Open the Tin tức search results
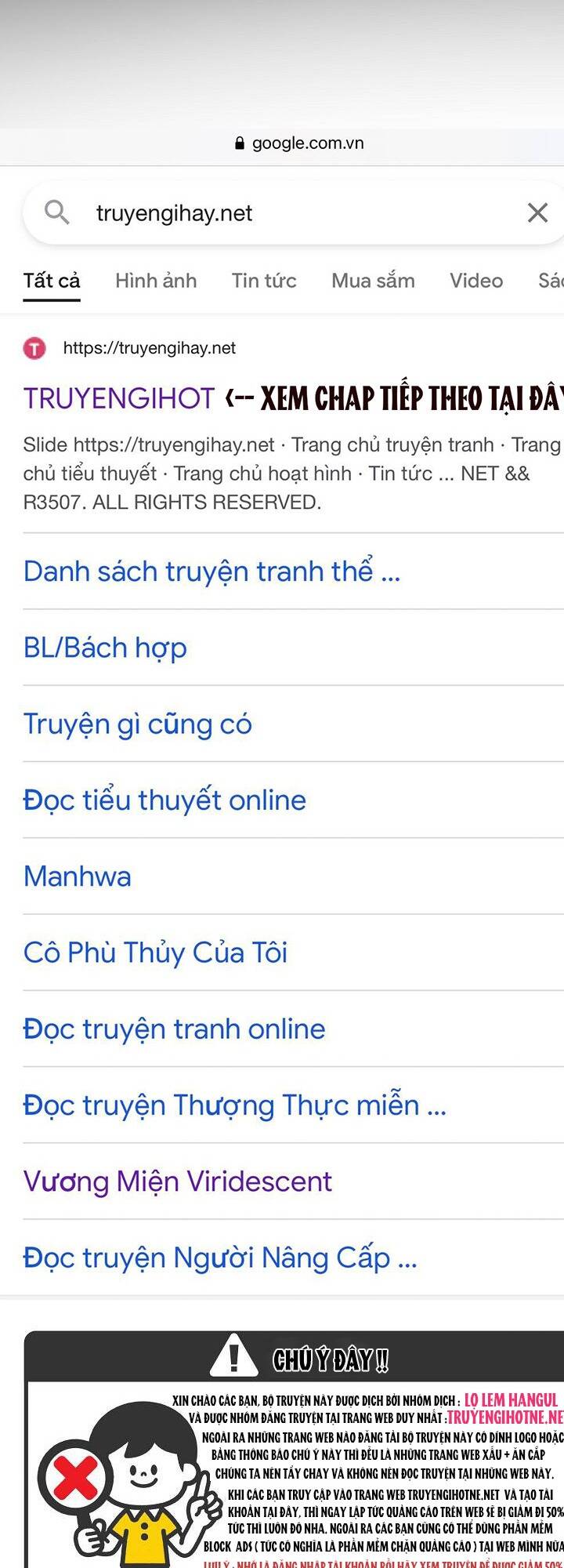The height and width of the screenshot is (1568, 564). [264, 281]
